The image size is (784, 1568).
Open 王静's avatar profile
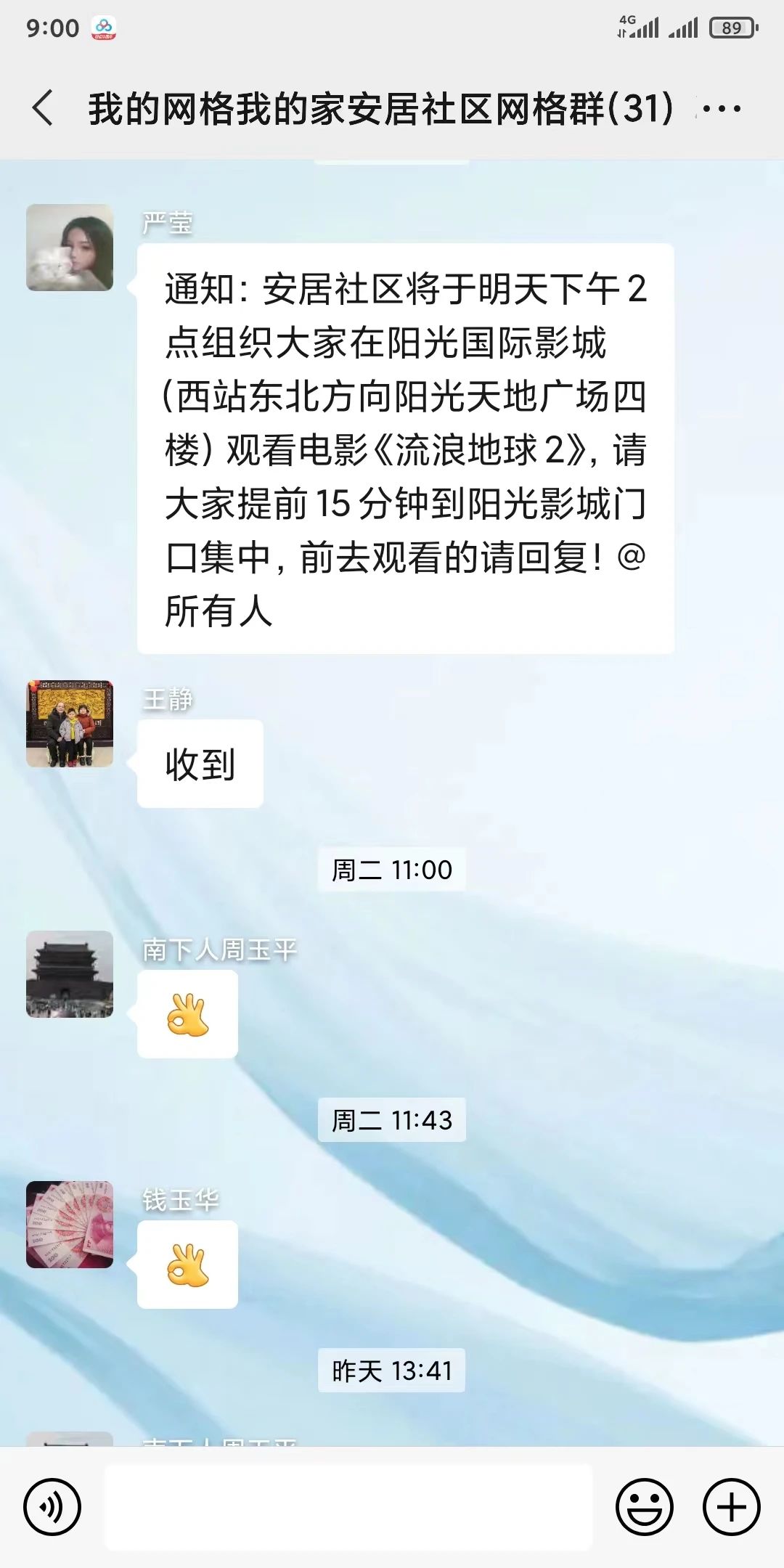(x=70, y=724)
